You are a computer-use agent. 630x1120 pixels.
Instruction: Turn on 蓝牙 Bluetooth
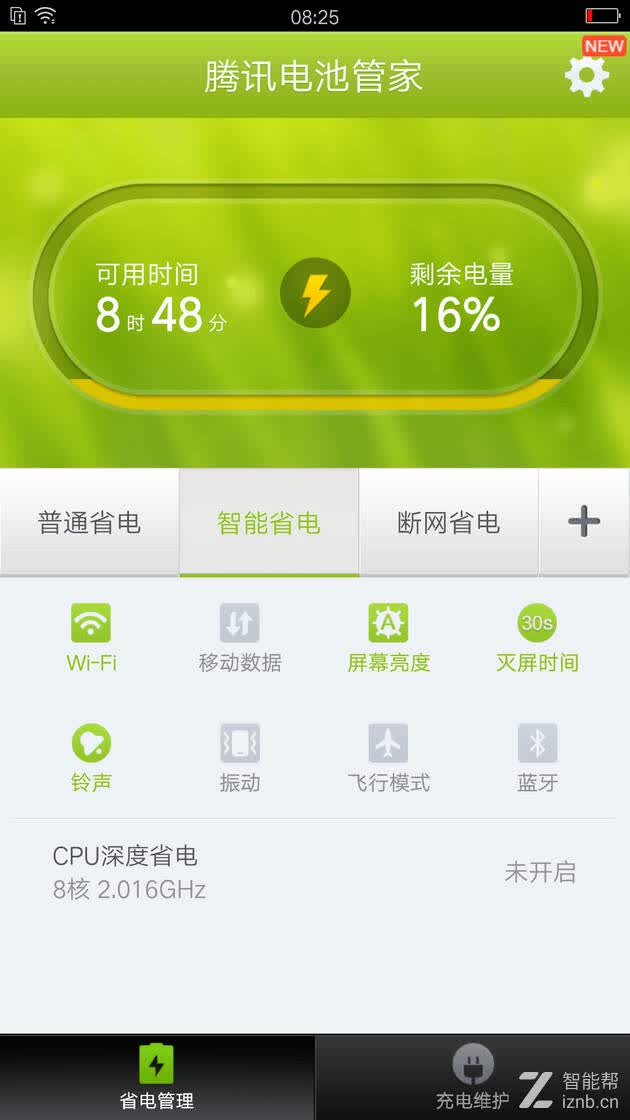click(x=537, y=758)
